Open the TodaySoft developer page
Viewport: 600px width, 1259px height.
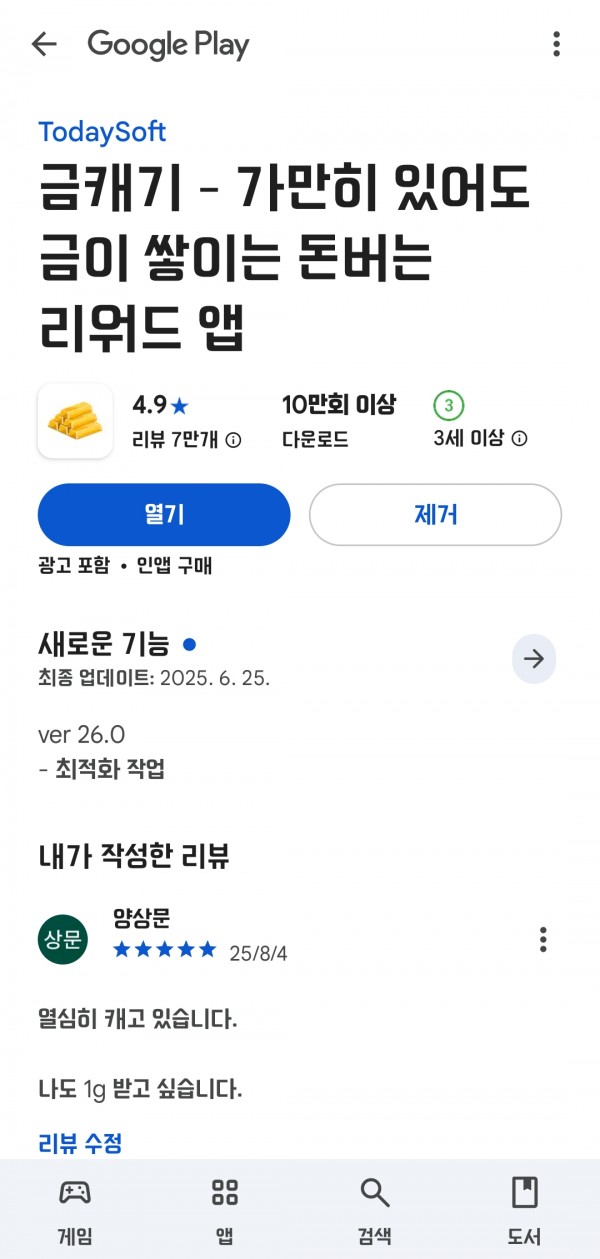coord(102,132)
